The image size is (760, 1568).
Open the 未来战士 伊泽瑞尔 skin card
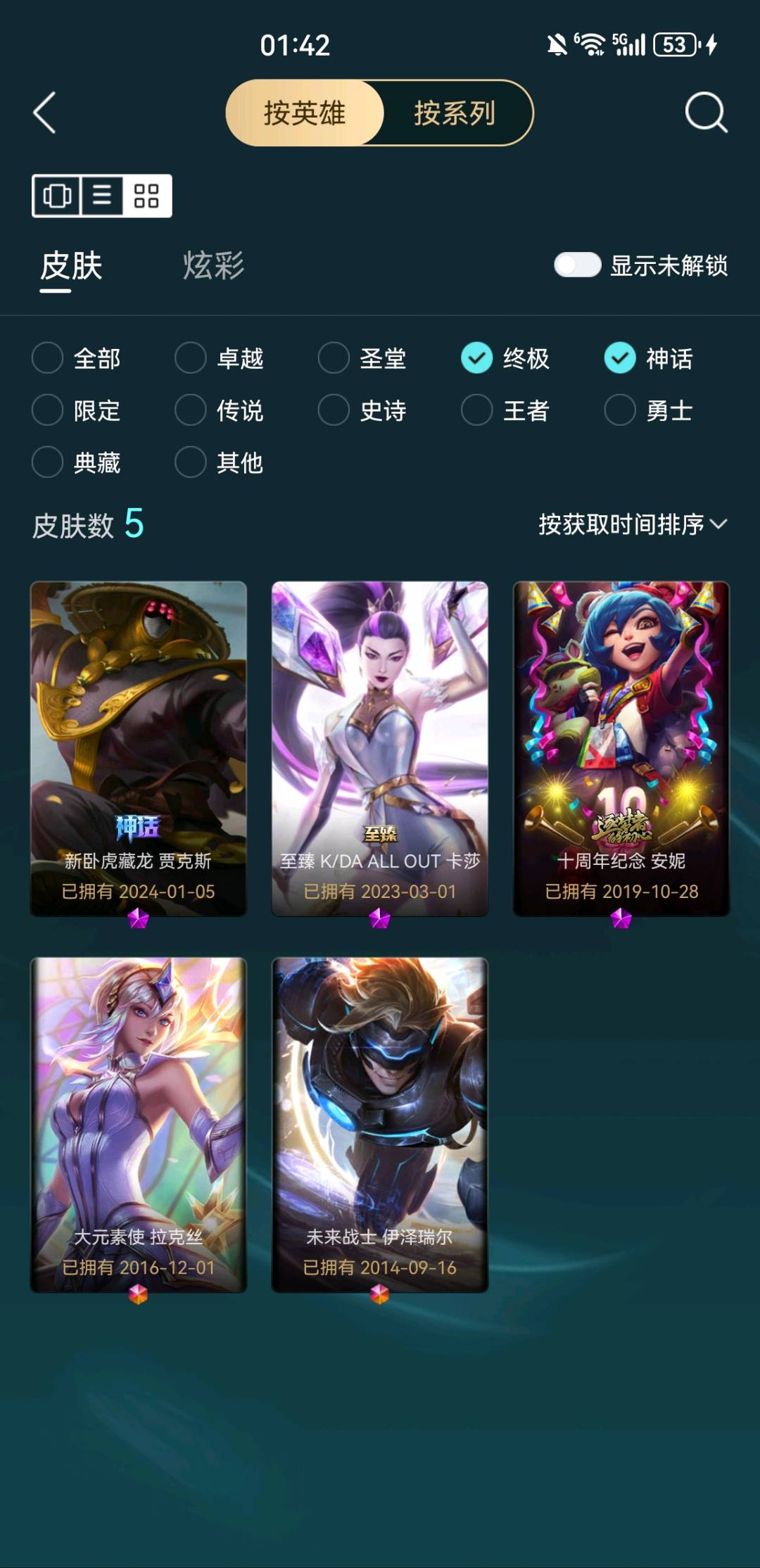[380, 1124]
